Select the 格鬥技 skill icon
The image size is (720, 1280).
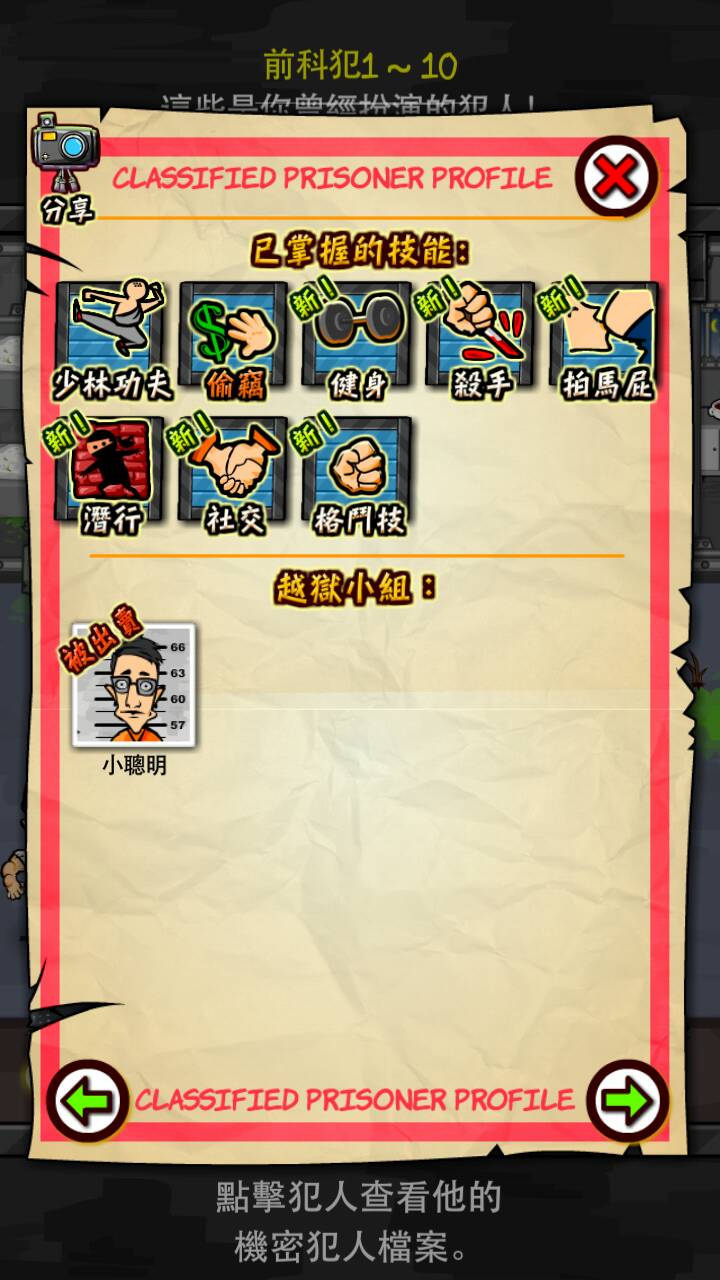click(358, 471)
